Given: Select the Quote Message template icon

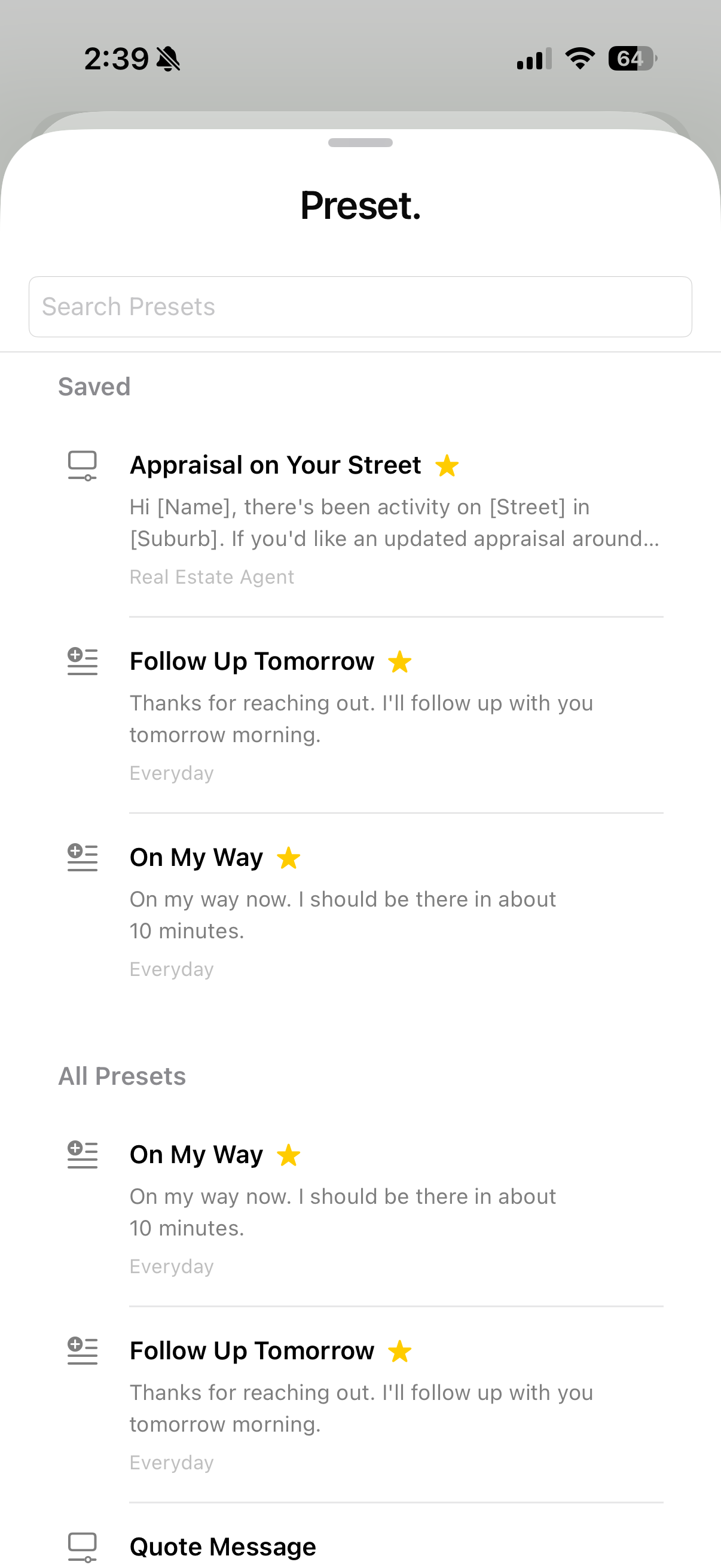Looking at the screenshot, I should 83,1545.
